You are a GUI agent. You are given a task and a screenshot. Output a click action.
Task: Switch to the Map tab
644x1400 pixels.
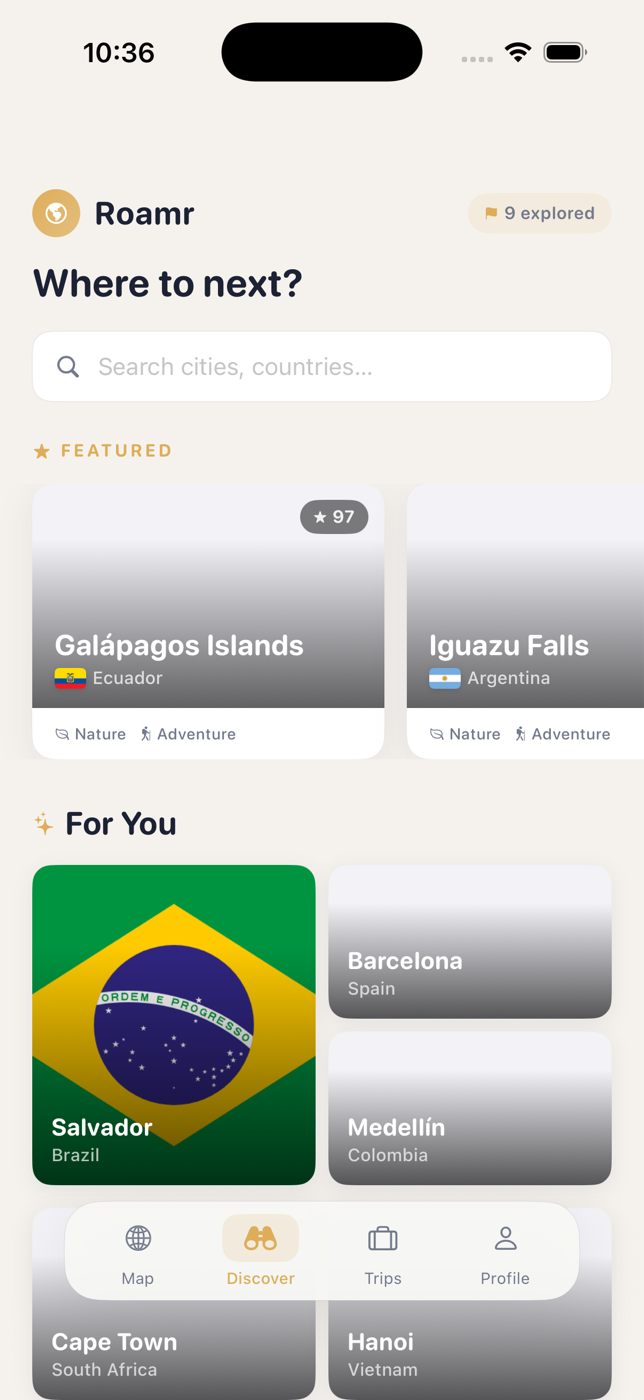point(138,1252)
